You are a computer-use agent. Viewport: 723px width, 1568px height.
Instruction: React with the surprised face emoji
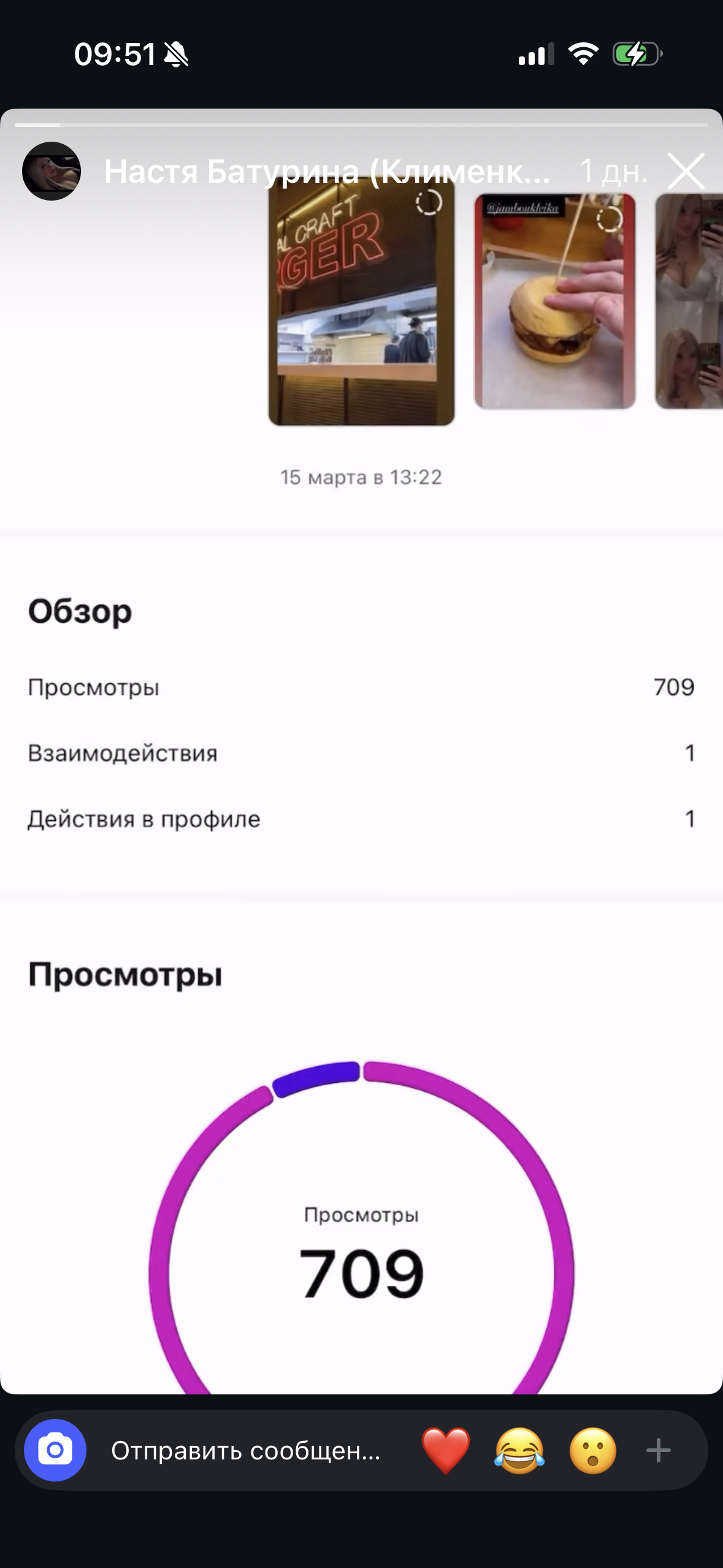[x=592, y=1451]
